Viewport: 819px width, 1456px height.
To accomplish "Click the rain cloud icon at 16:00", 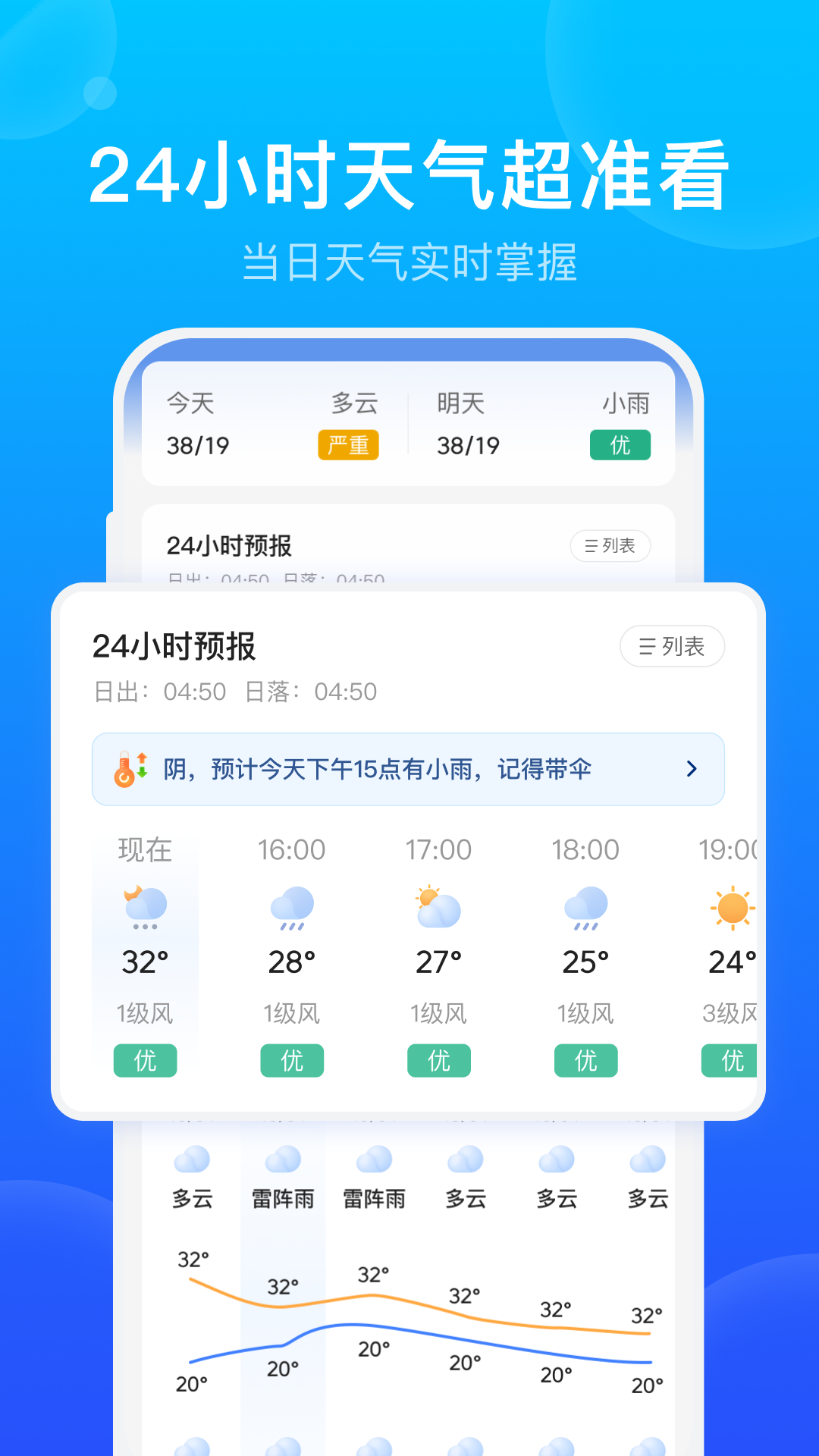I will point(292,908).
